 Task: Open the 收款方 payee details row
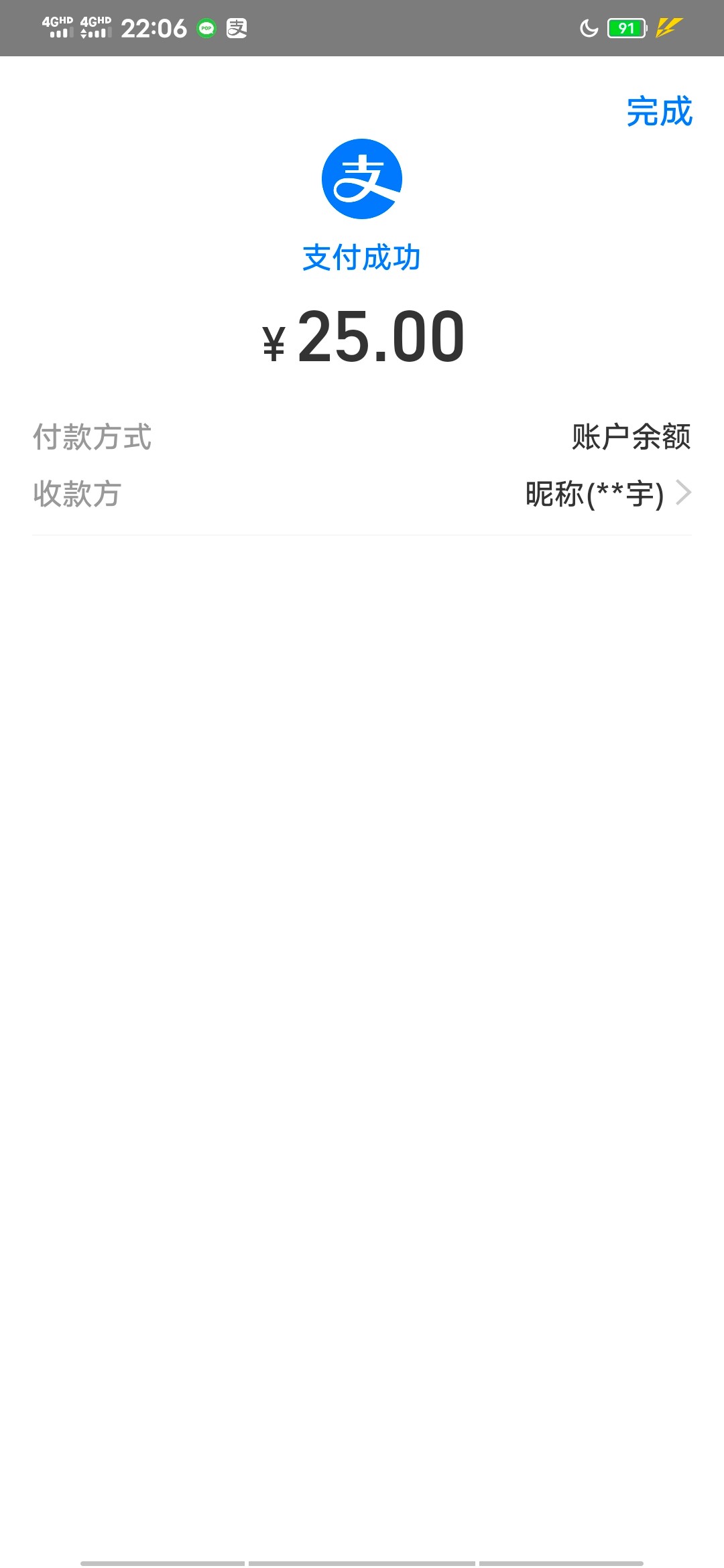pyautogui.click(x=362, y=495)
